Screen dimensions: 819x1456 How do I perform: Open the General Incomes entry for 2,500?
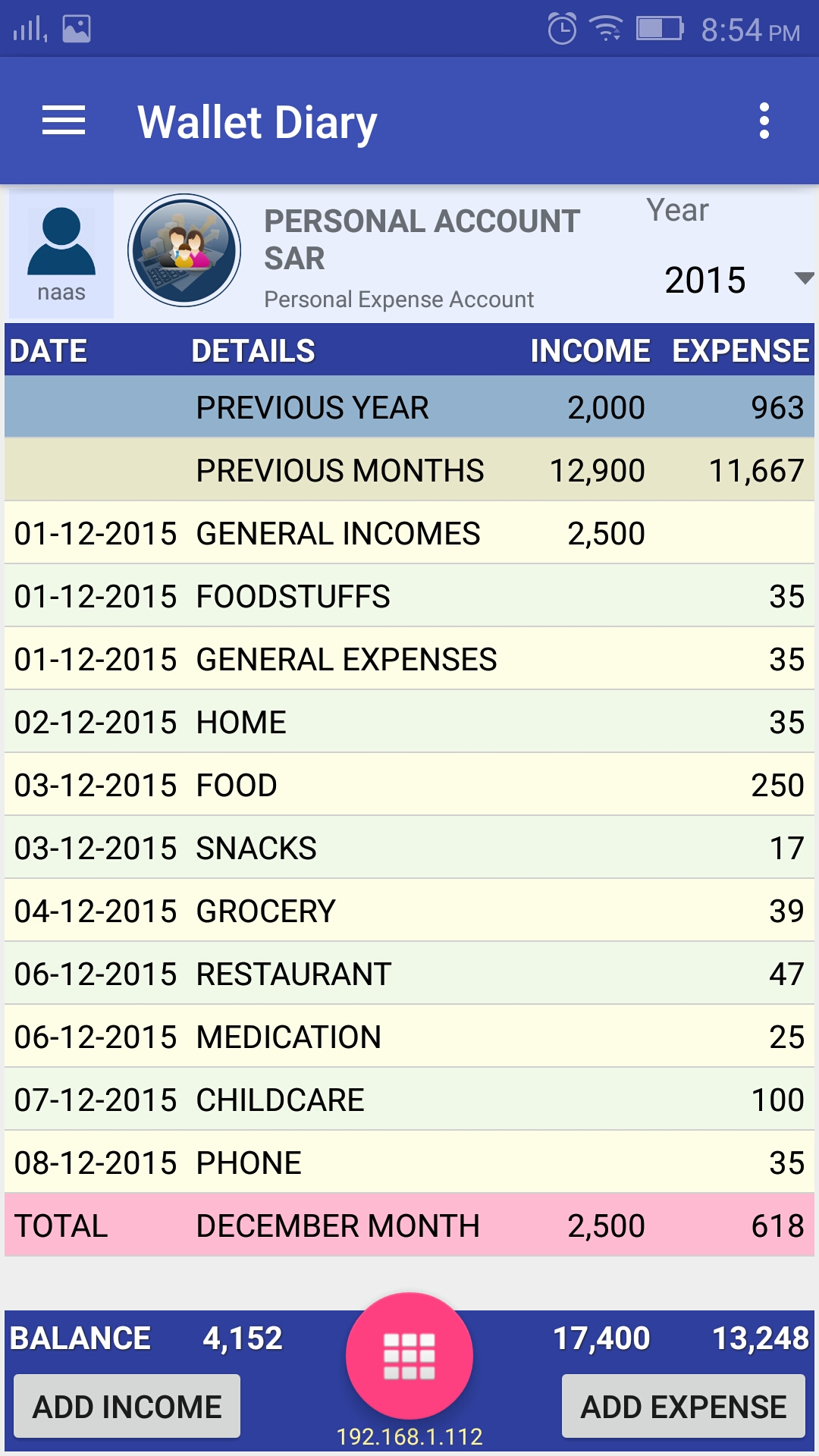tap(409, 533)
